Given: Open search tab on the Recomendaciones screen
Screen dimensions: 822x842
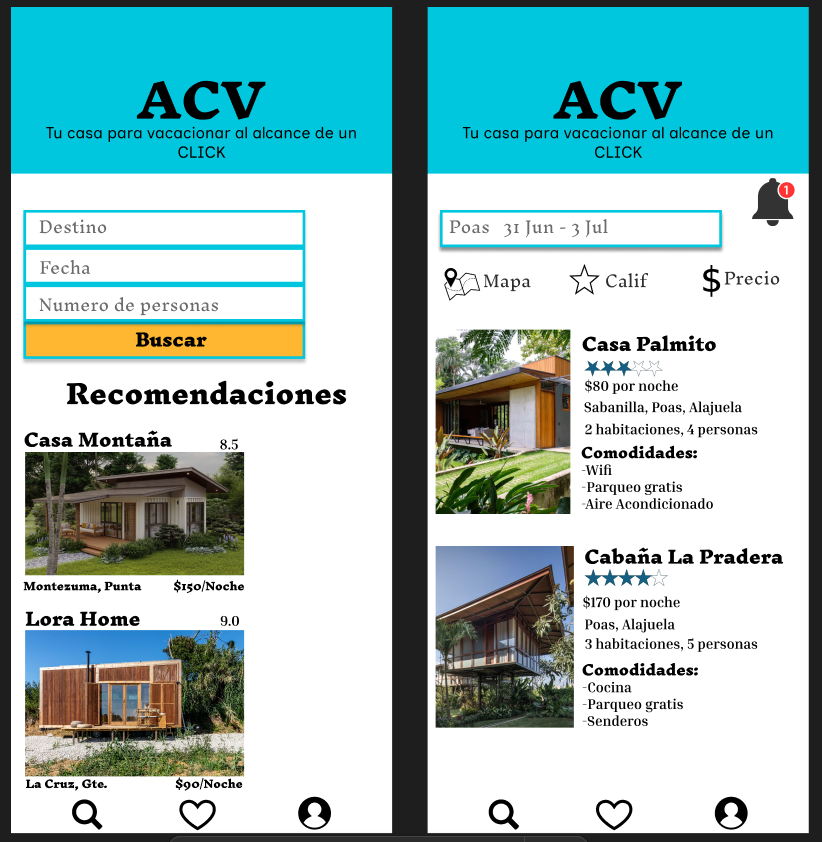Looking at the screenshot, I should pos(88,814).
